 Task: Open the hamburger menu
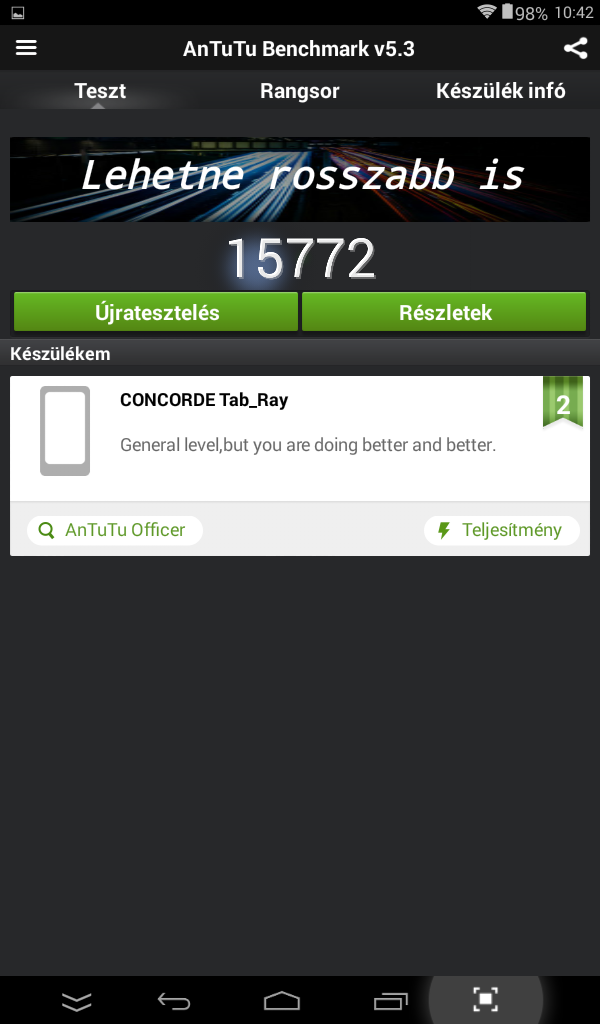point(26,48)
